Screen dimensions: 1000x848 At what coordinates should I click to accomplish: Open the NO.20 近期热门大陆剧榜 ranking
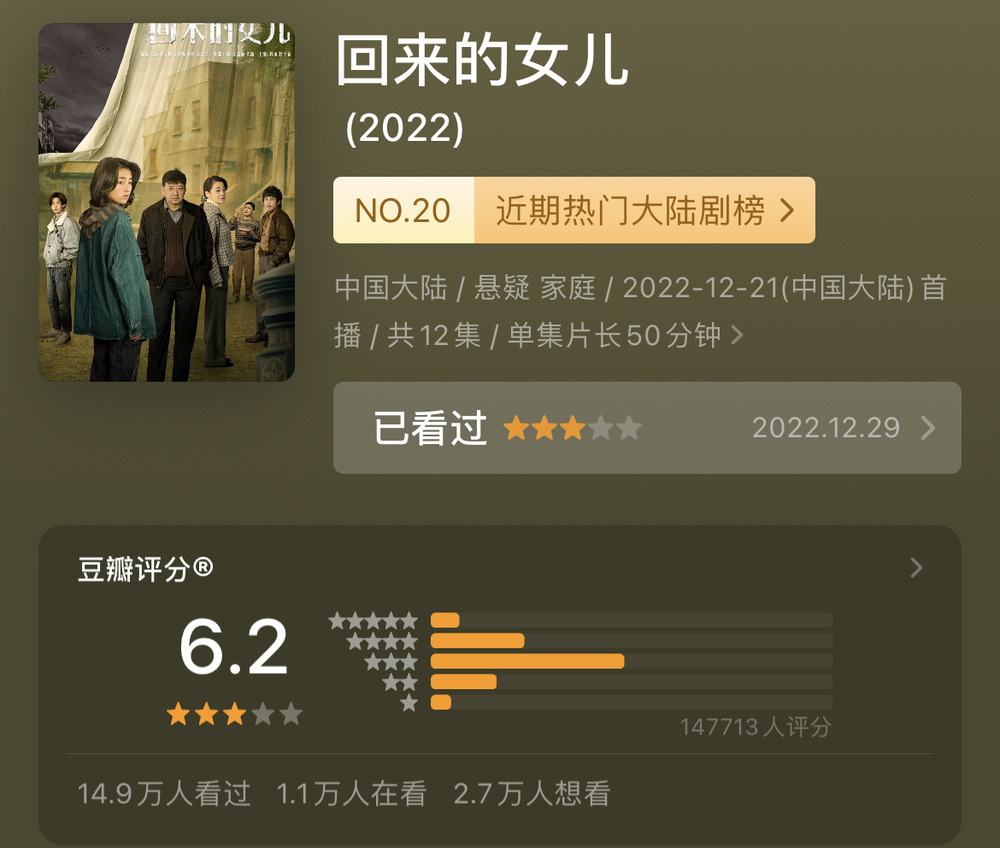[x=574, y=211]
